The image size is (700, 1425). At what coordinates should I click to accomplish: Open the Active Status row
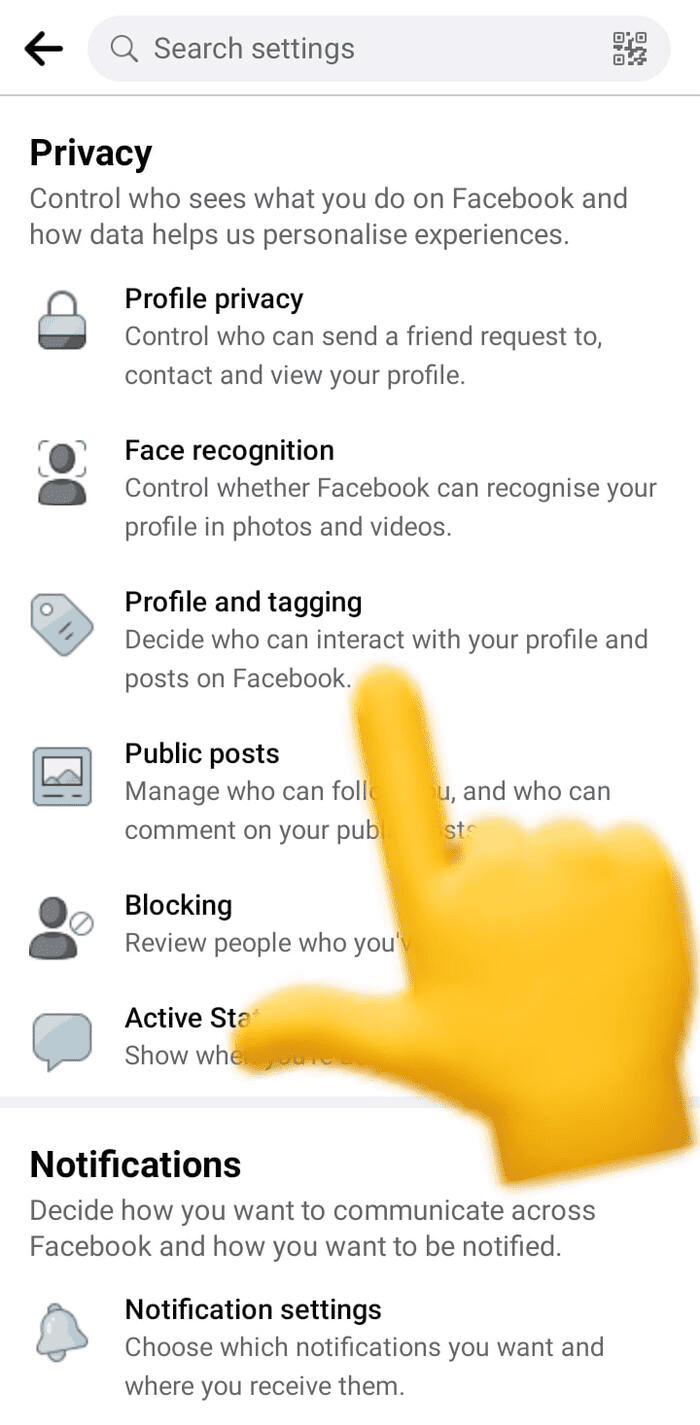coord(350,1036)
